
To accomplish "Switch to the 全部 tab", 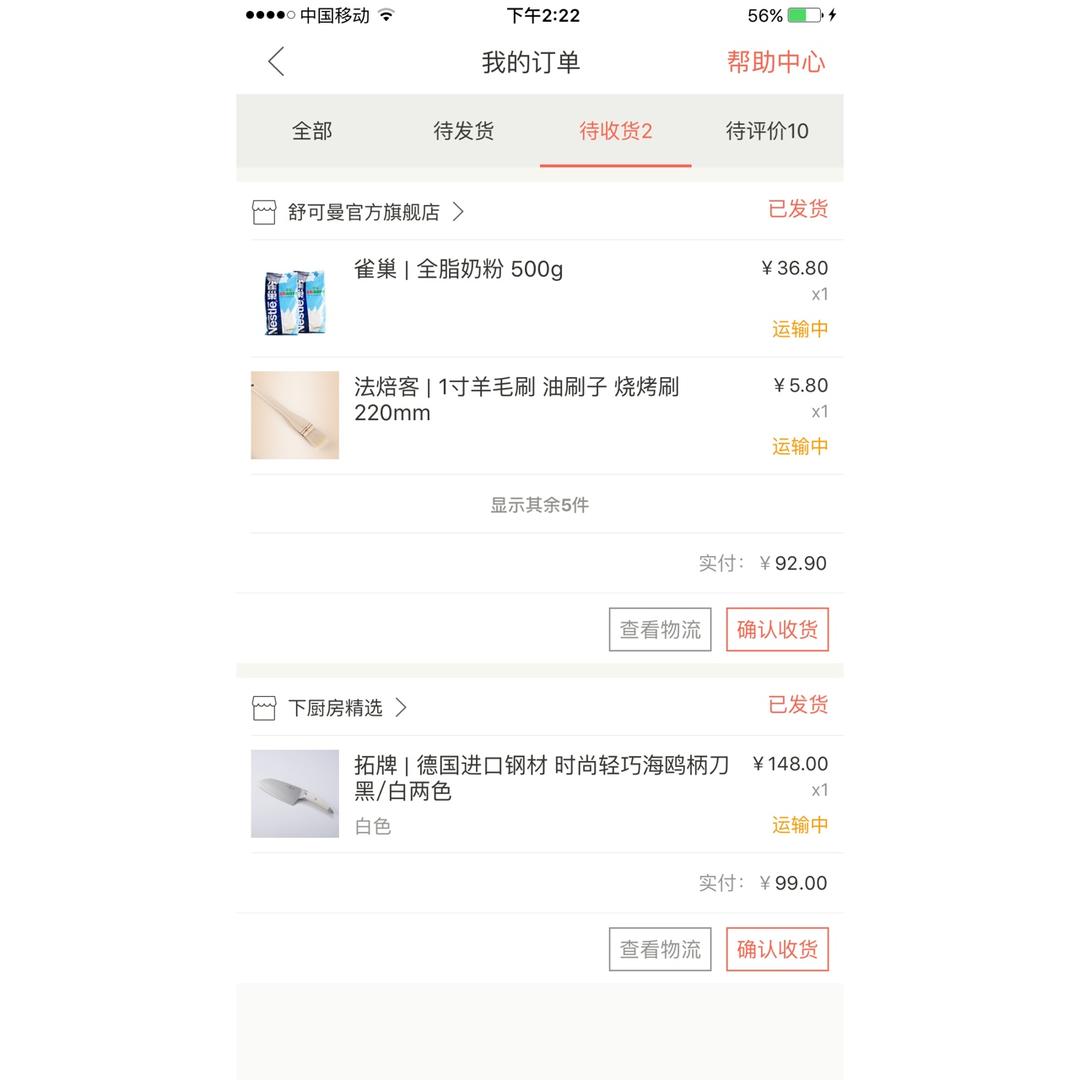I will coord(312,131).
